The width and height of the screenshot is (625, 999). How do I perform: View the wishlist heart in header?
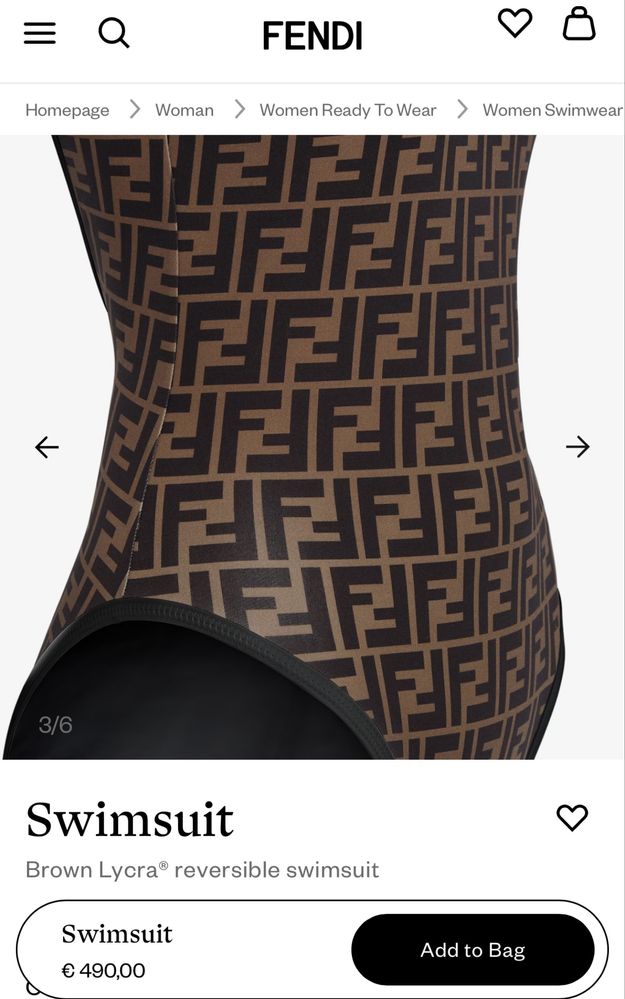[x=515, y=23]
